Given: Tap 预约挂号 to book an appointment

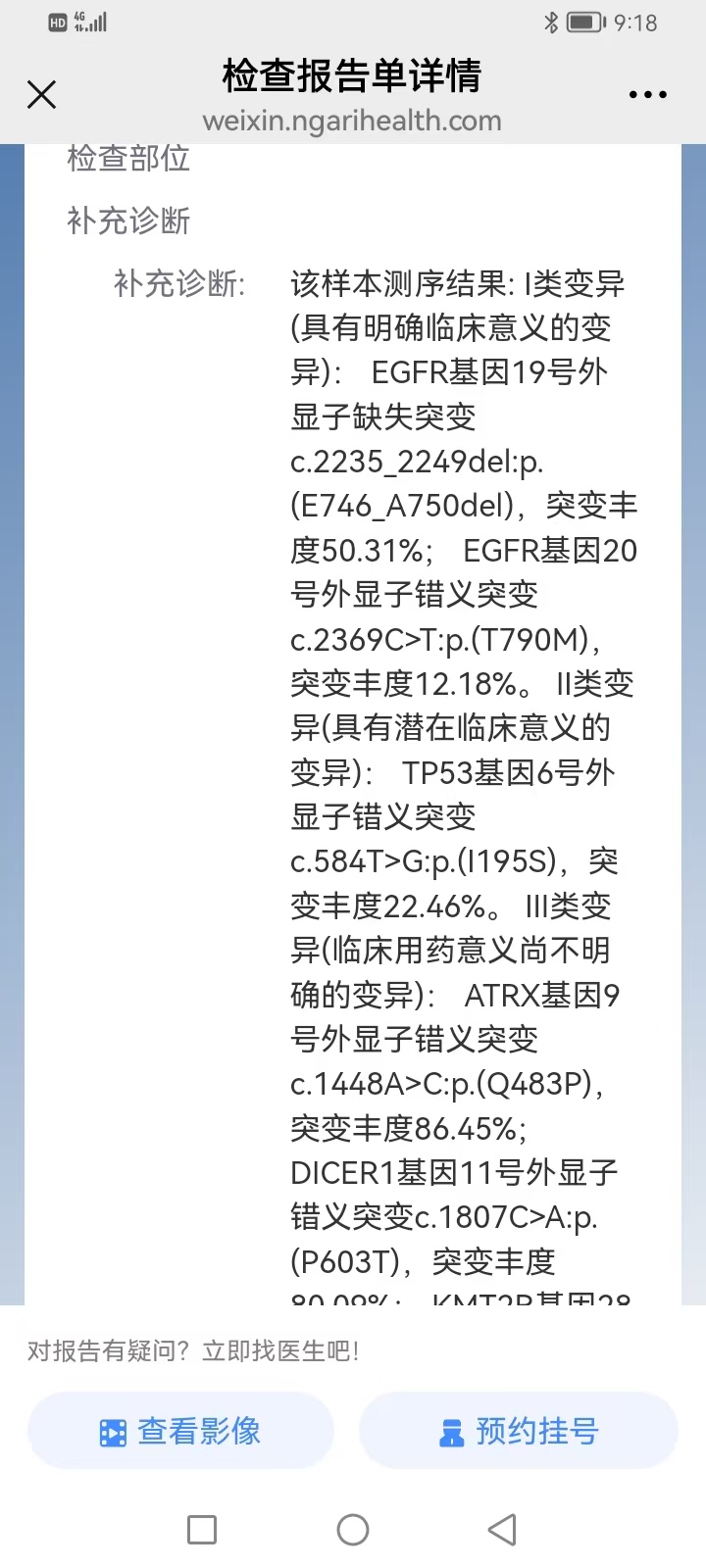Looking at the screenshot, I should [519, 1432].
